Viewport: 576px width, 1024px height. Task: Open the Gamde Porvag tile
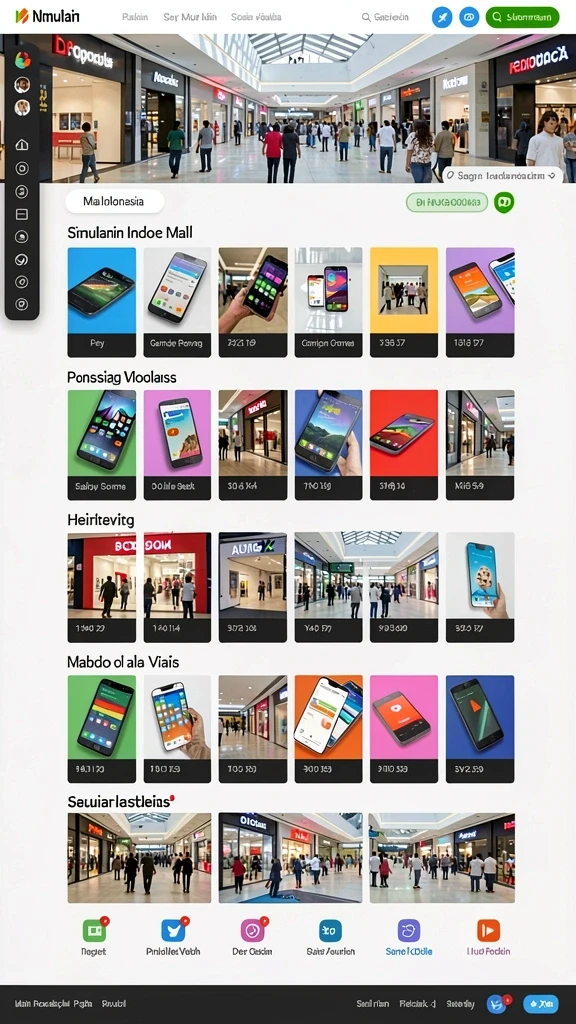[x=177, y=302]
